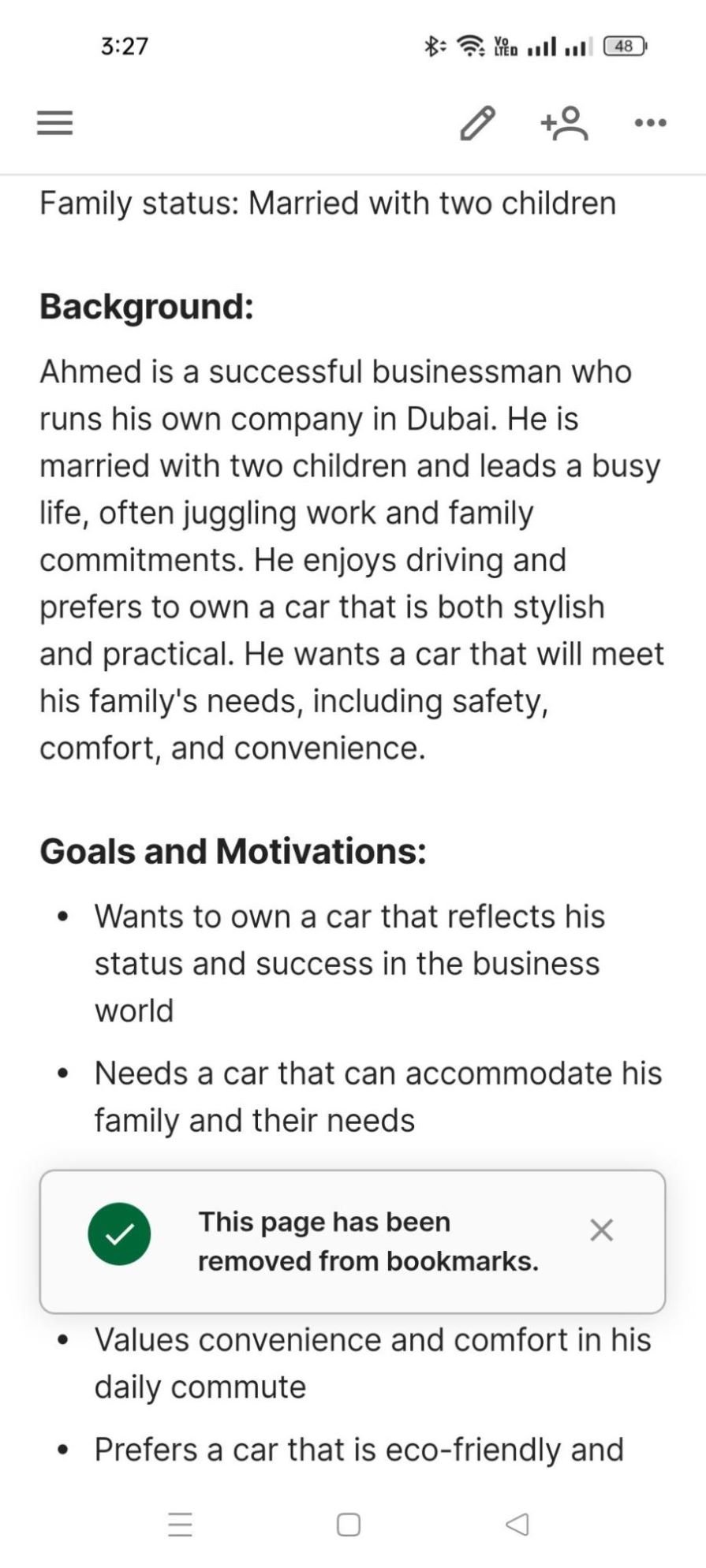This screenshot has width=706, height=1568.
Task: Add a person to share this page
Action: point(565,123)
